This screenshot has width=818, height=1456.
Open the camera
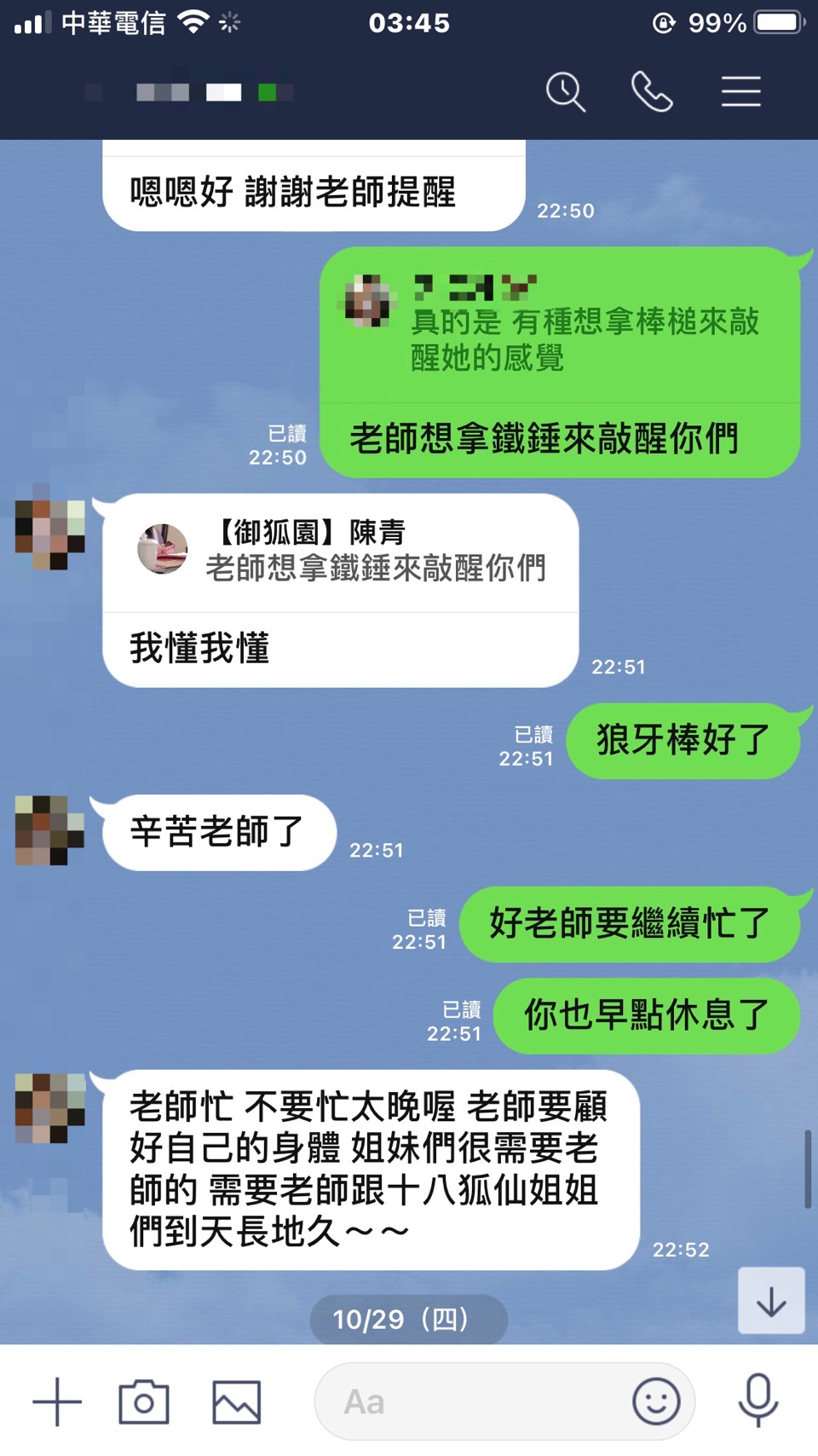tap(144, 1401)
